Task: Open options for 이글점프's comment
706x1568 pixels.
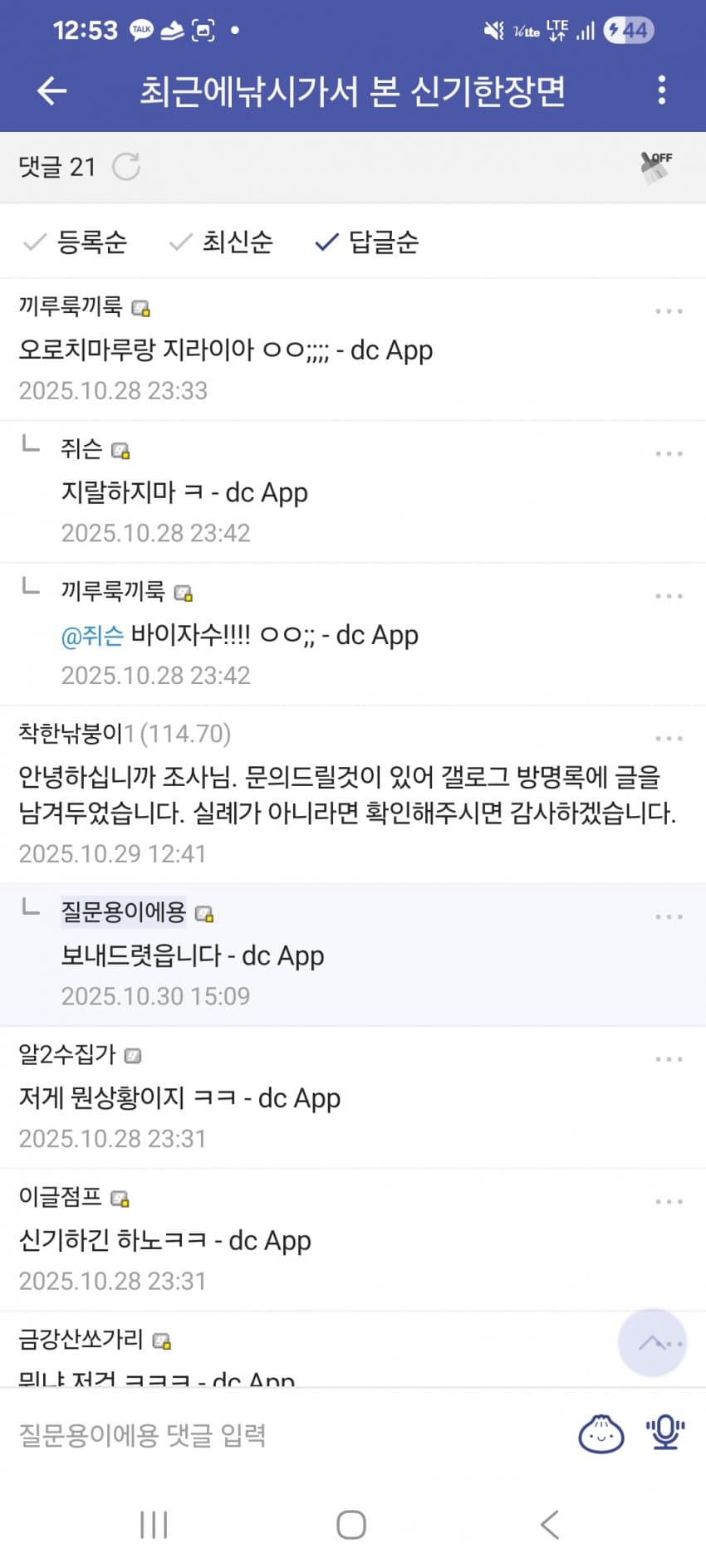Action: point(668,1202)
